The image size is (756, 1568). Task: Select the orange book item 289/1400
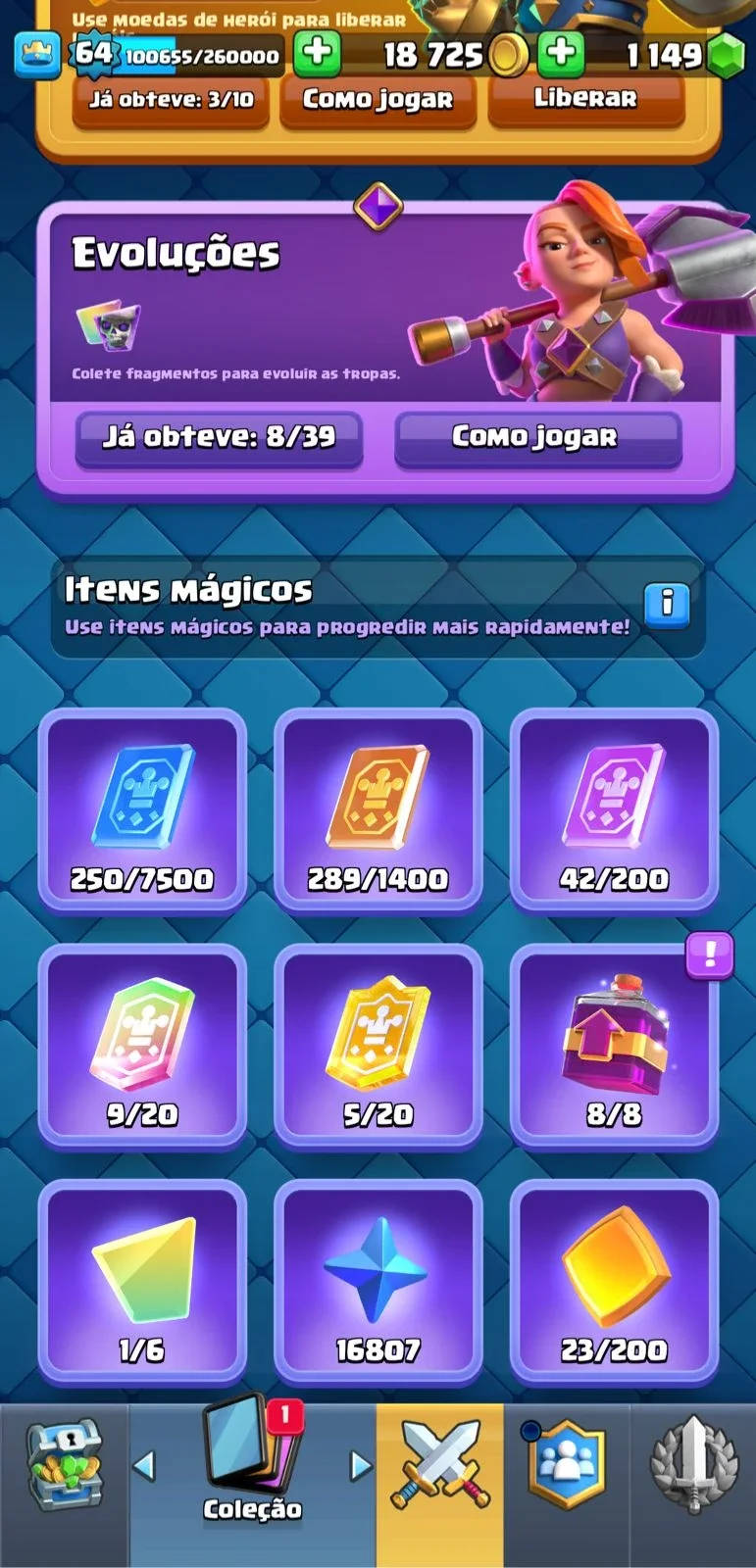pyautogui.click(x=378, y=809)
